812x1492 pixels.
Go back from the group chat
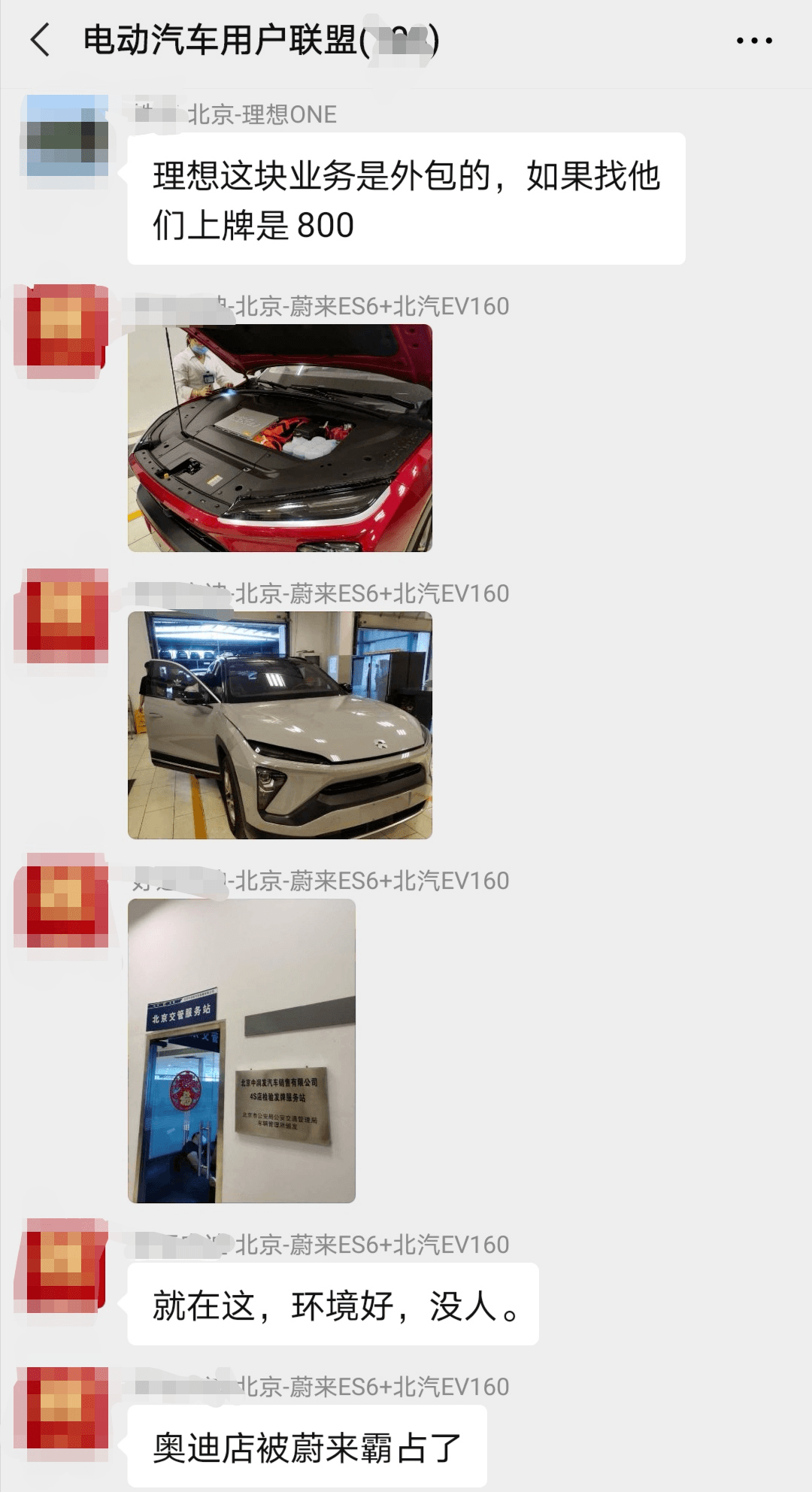(x=41, y=41)
